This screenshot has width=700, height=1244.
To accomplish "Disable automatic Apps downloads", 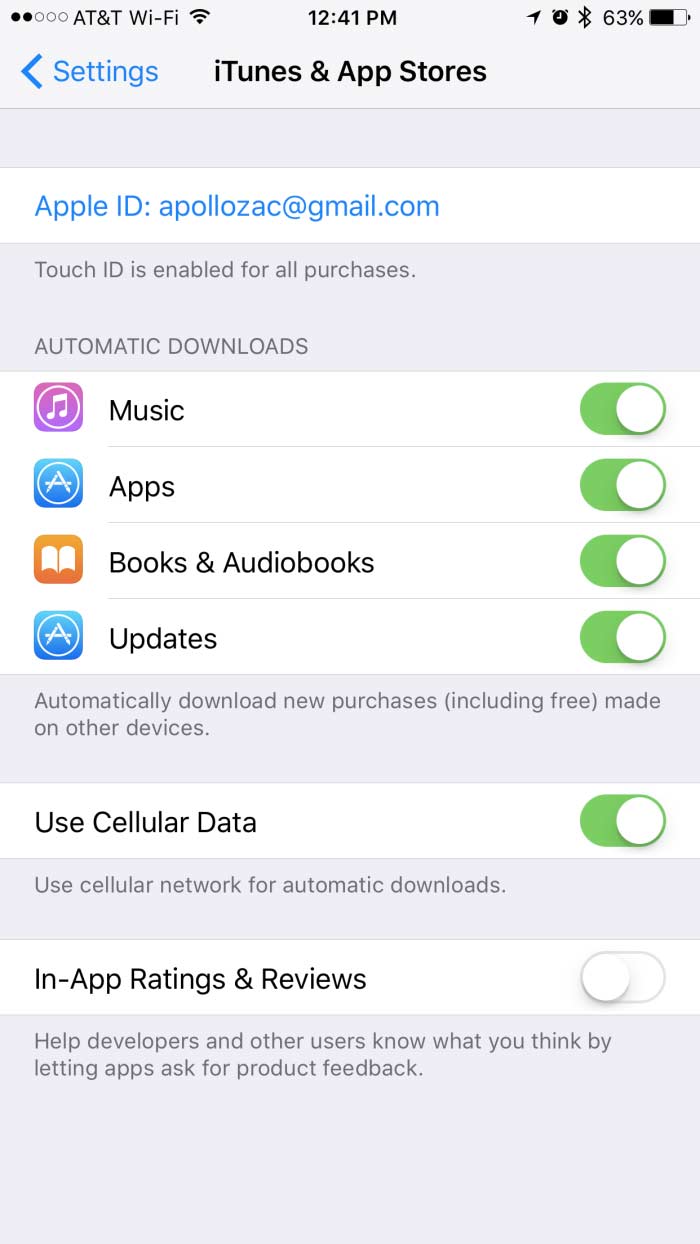I will coord(622,485).
